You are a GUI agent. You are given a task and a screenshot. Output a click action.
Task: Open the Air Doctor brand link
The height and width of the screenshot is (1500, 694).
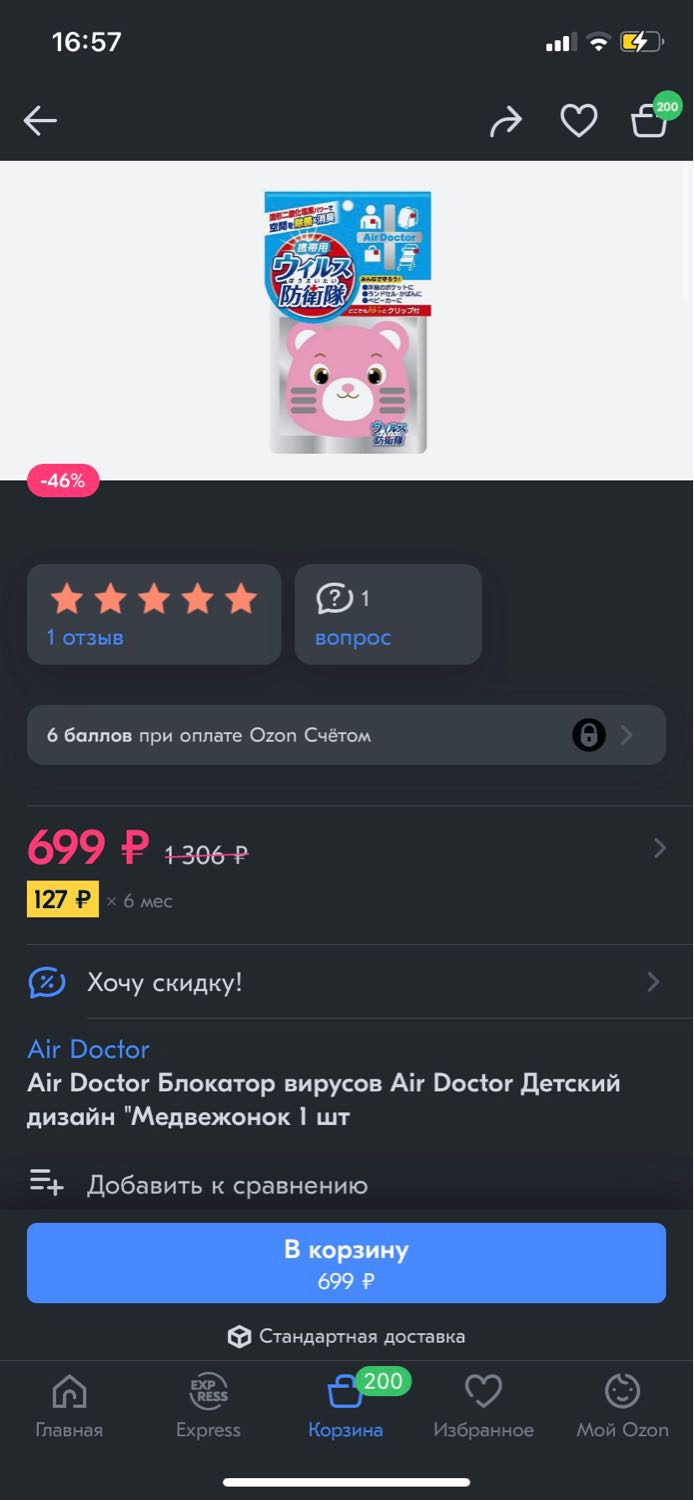(88, 1049)
